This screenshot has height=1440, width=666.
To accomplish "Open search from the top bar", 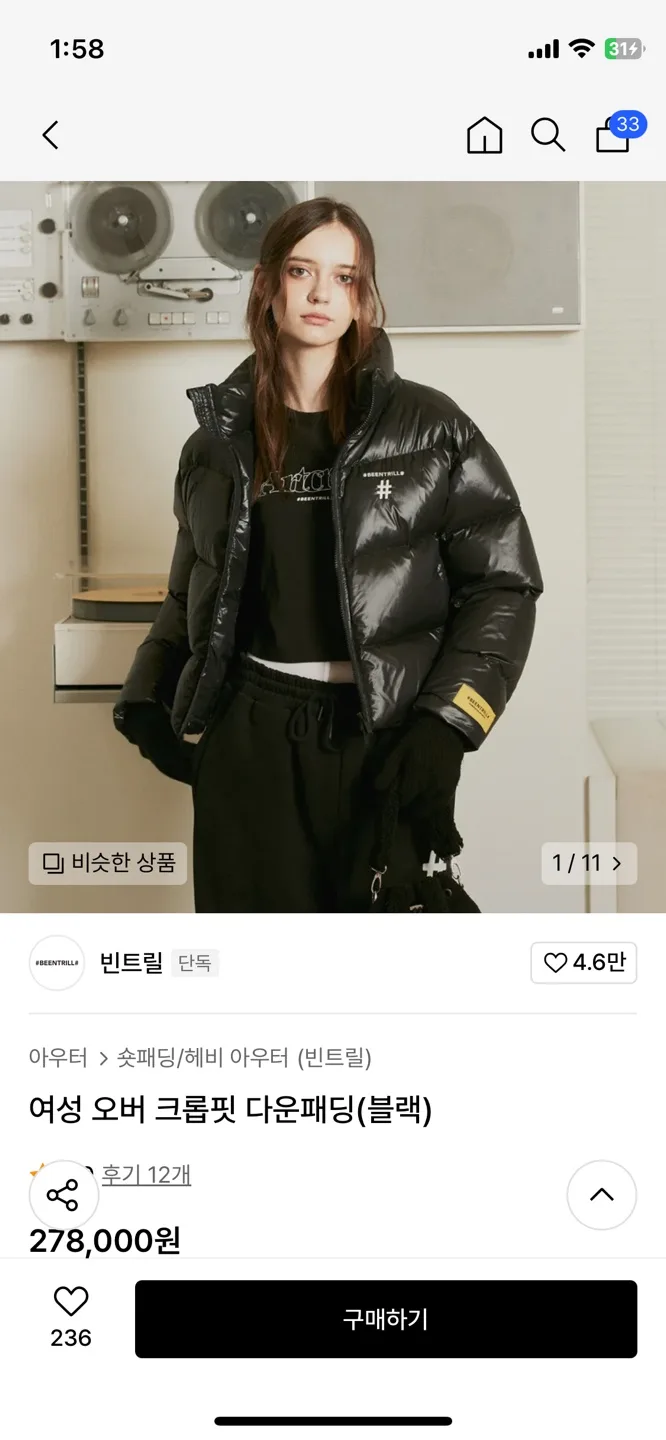I will 548,135.
